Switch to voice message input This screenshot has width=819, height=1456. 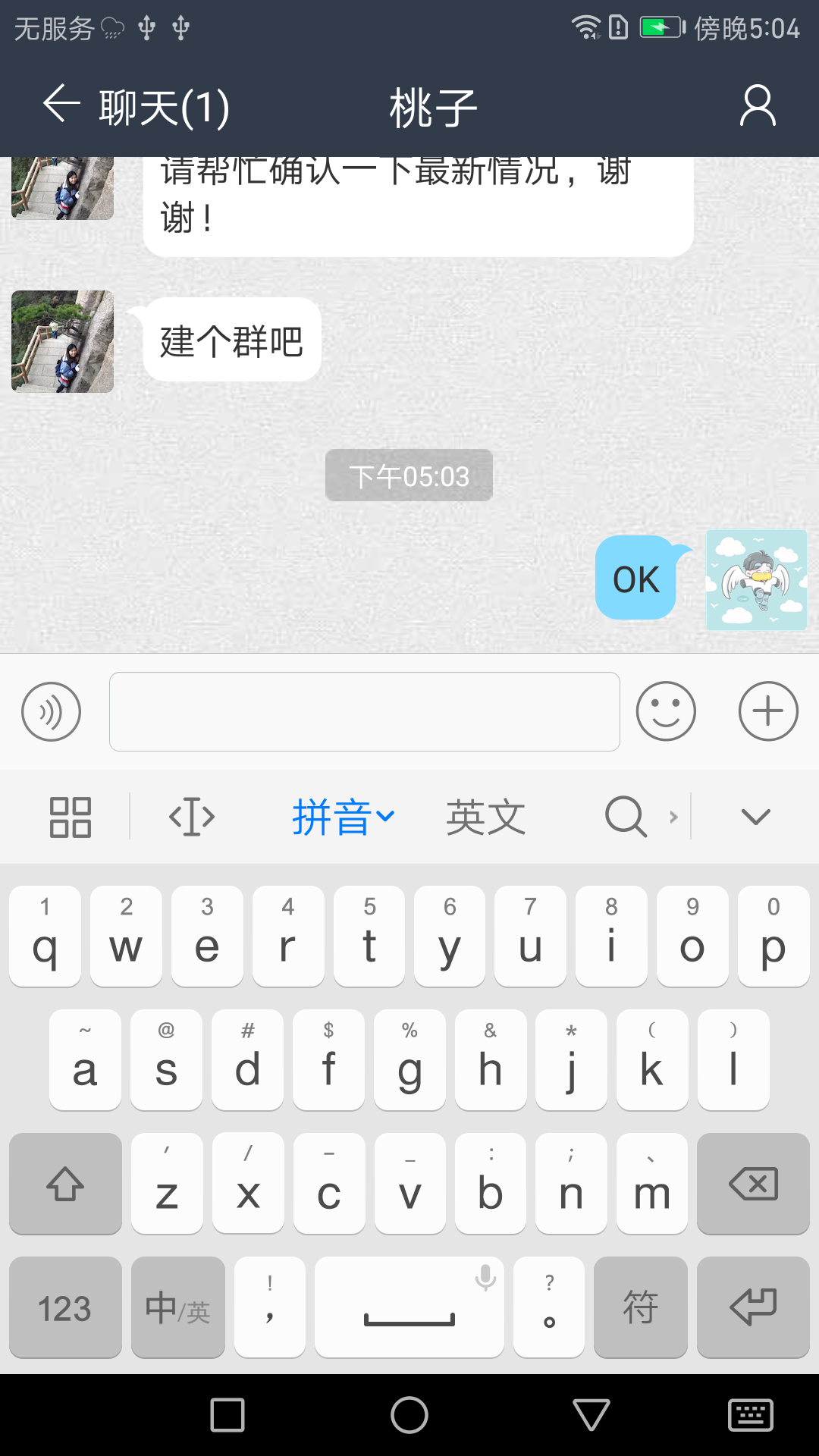click(x=51, y=711)
